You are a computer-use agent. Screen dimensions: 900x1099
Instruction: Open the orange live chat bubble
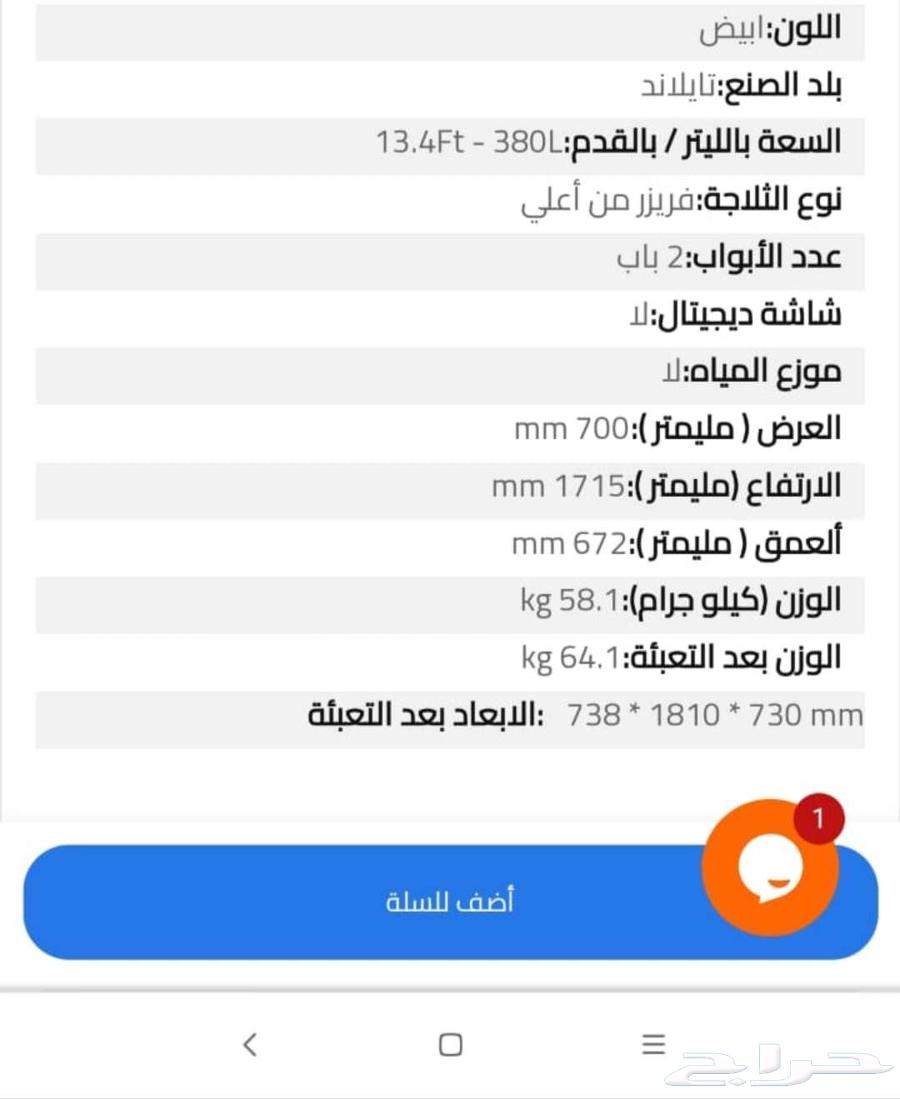(x=770, y=866)
